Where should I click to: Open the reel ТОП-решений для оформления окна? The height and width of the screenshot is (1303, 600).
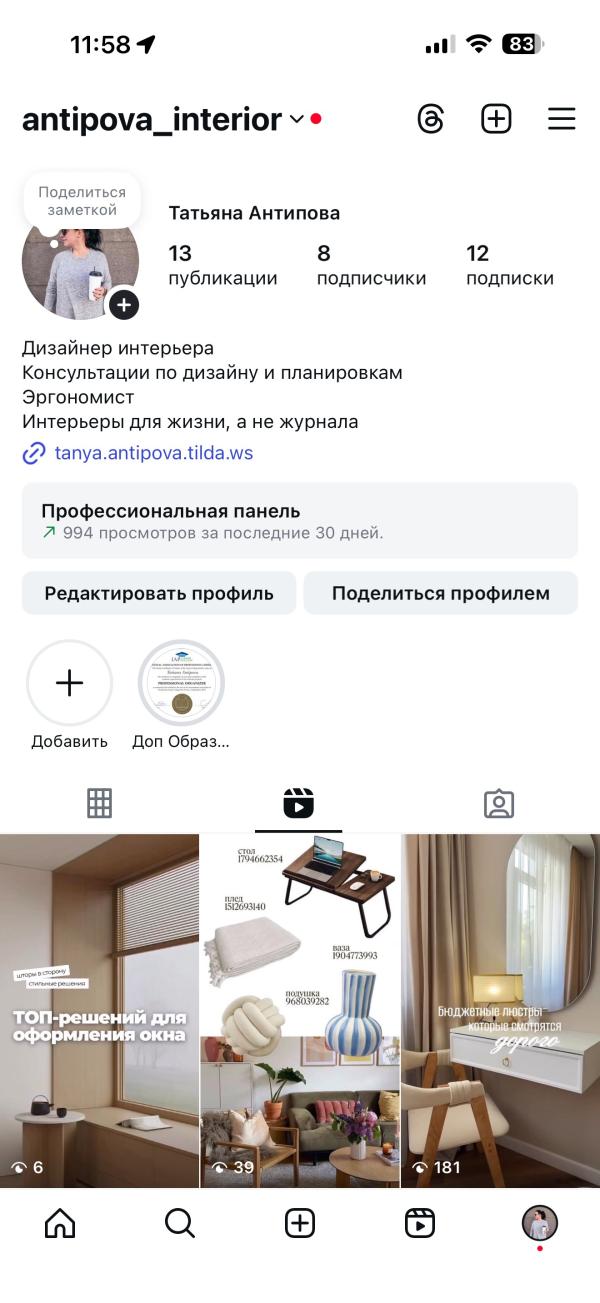tap(99, 1010)
